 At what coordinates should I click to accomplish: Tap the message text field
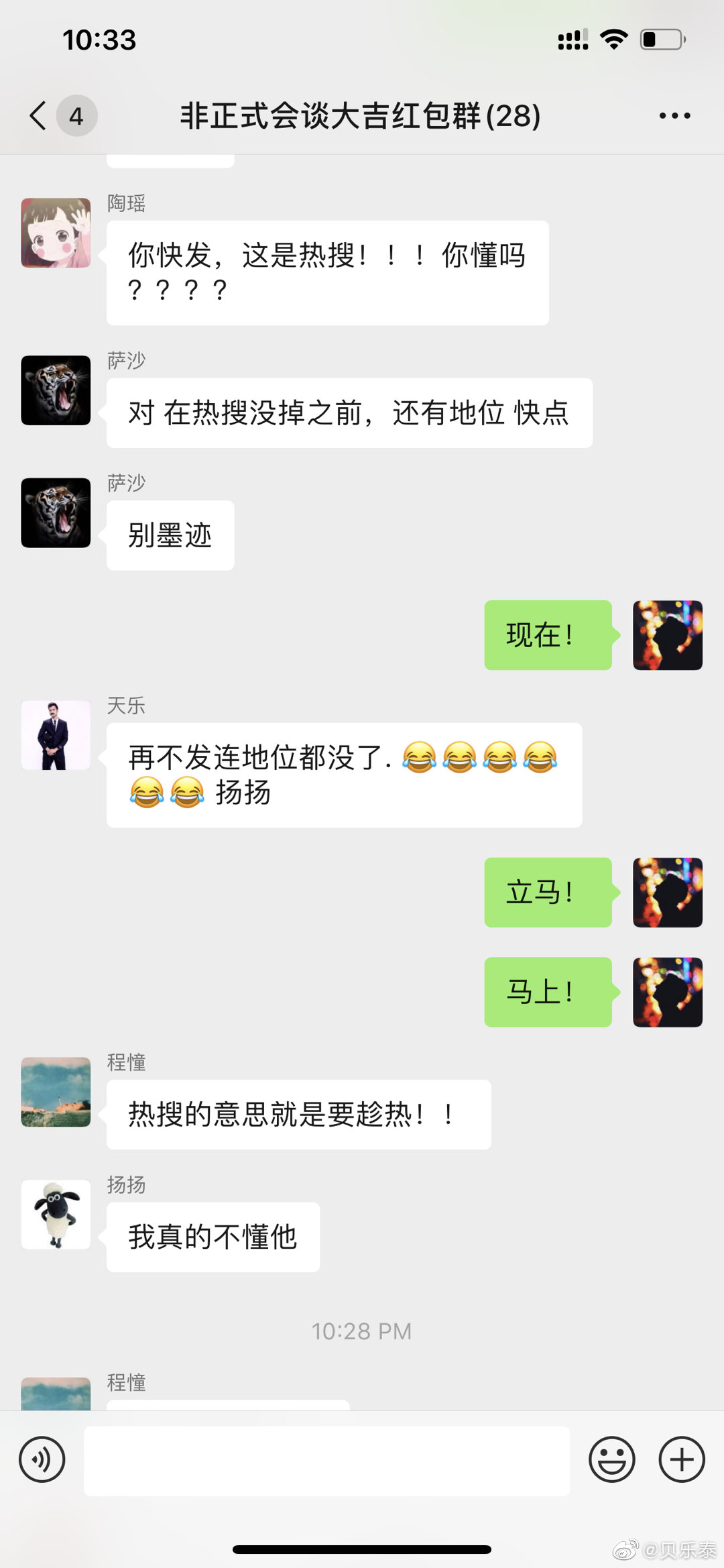(x=326, y=1461)
